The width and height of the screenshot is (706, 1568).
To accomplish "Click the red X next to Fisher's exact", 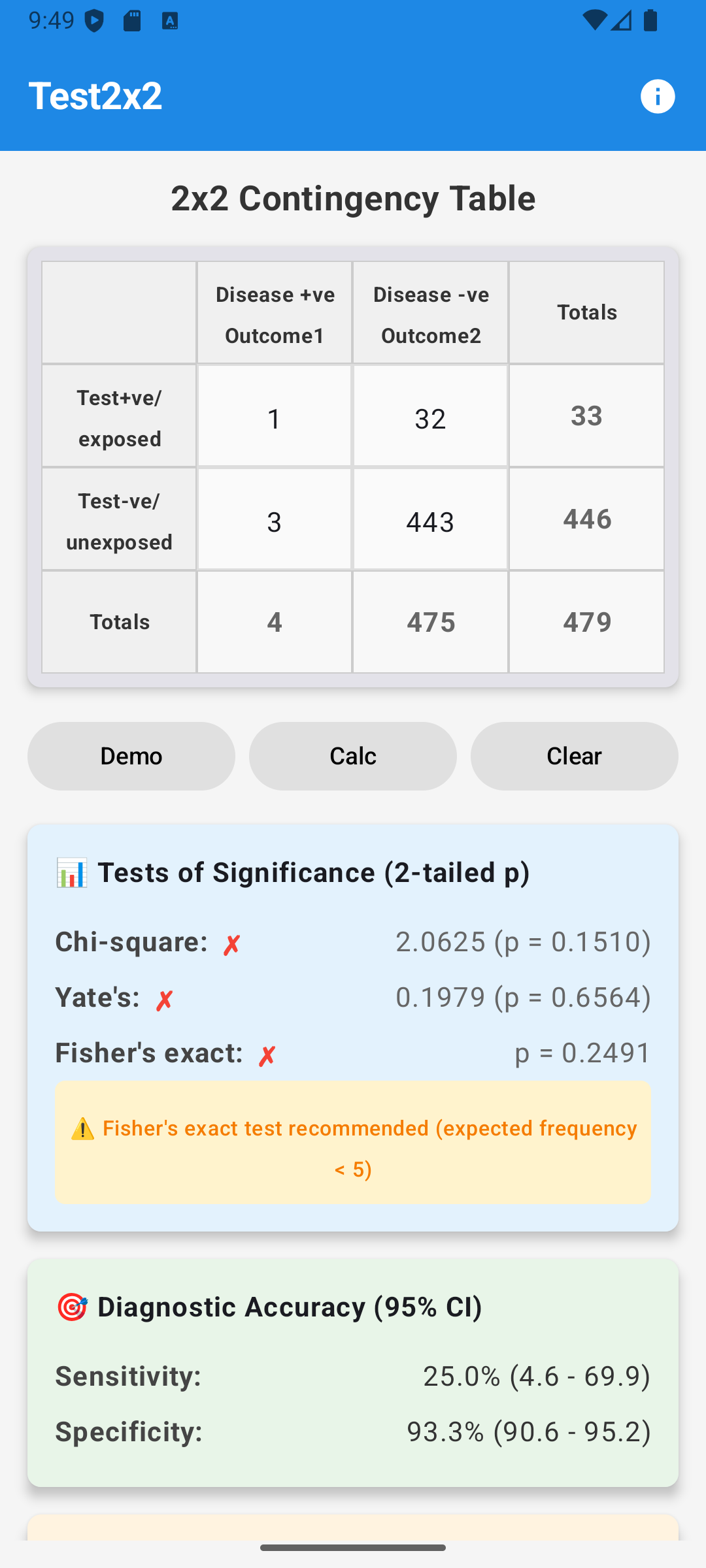I will pos(267,1052).
